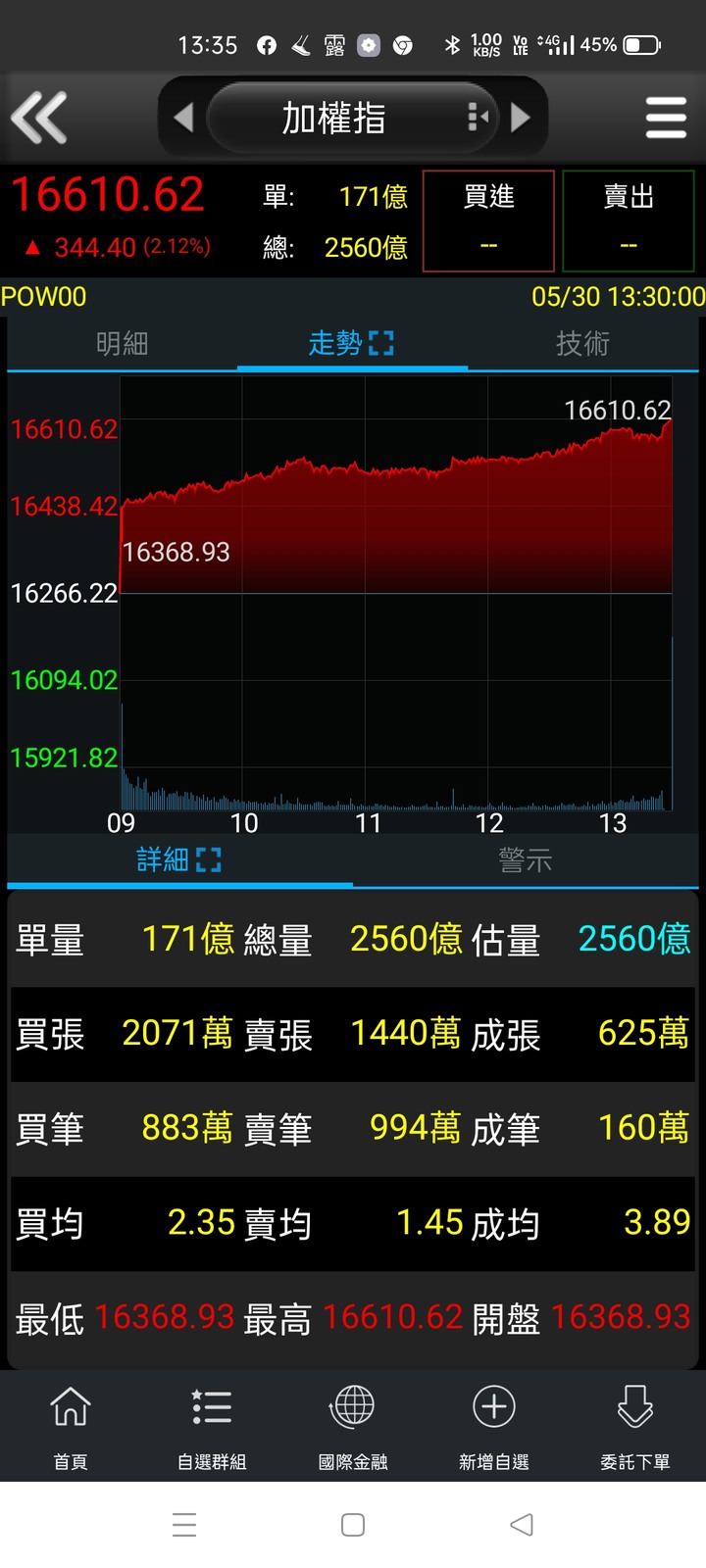This screenshot has height=1568, width=706.
Task: Open 委託下單 order placement
Action: [635, 1426]
